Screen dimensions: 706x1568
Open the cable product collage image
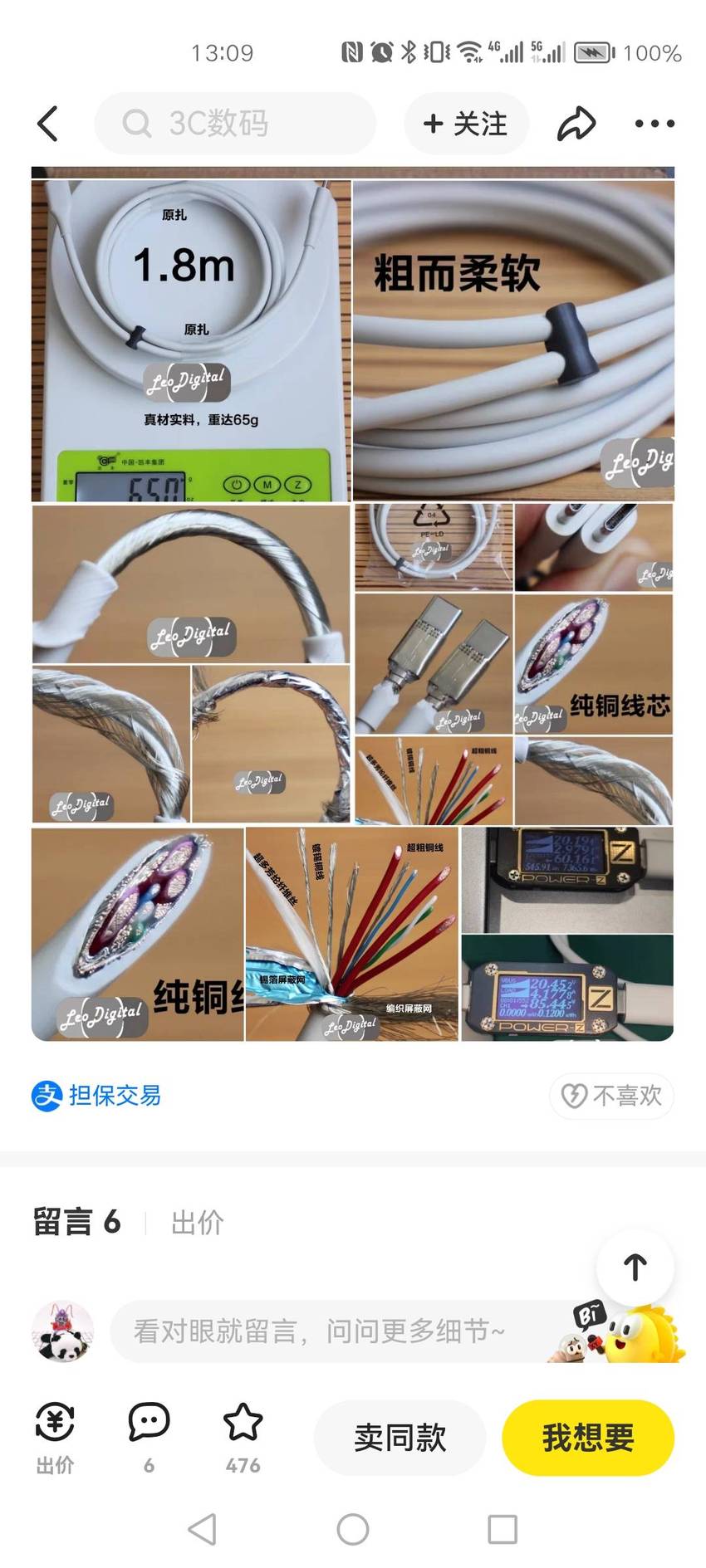(352, 604)
